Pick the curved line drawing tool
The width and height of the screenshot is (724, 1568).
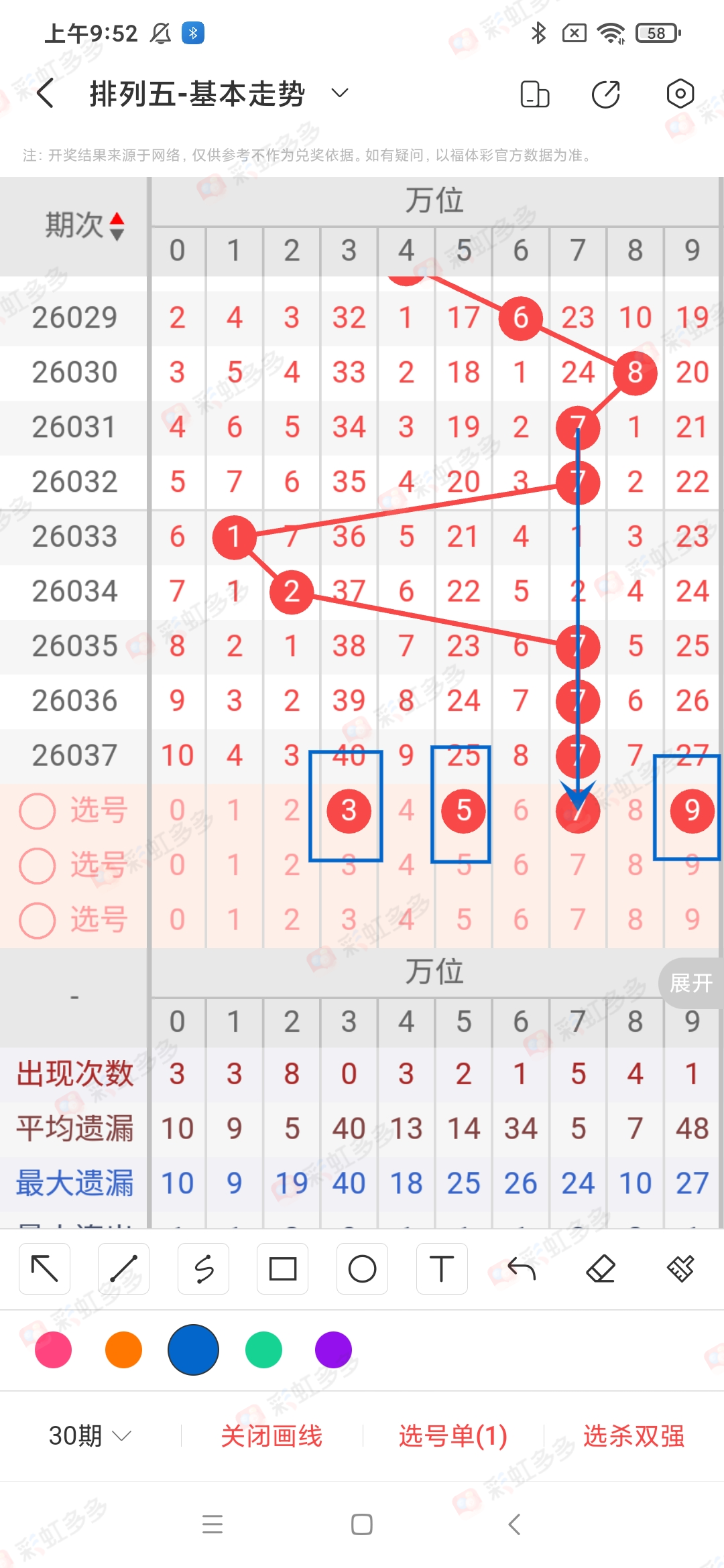tap(203, 1268)
